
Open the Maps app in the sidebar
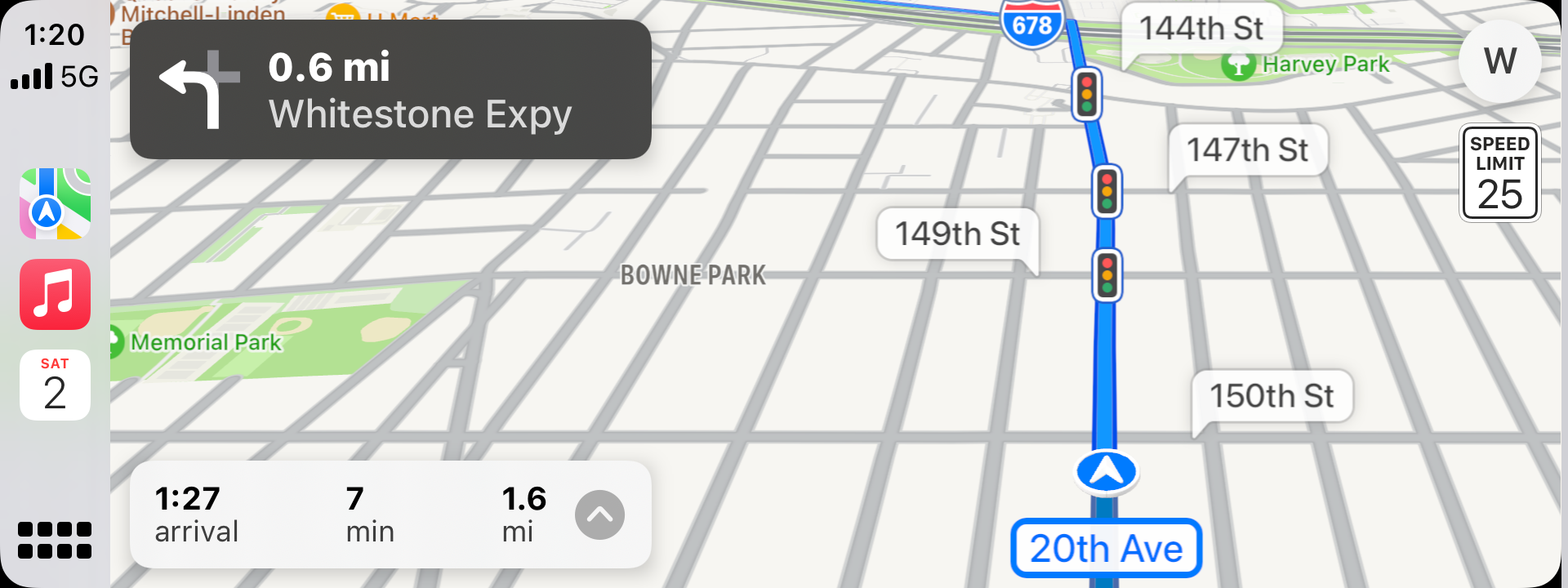click(55, 204)
